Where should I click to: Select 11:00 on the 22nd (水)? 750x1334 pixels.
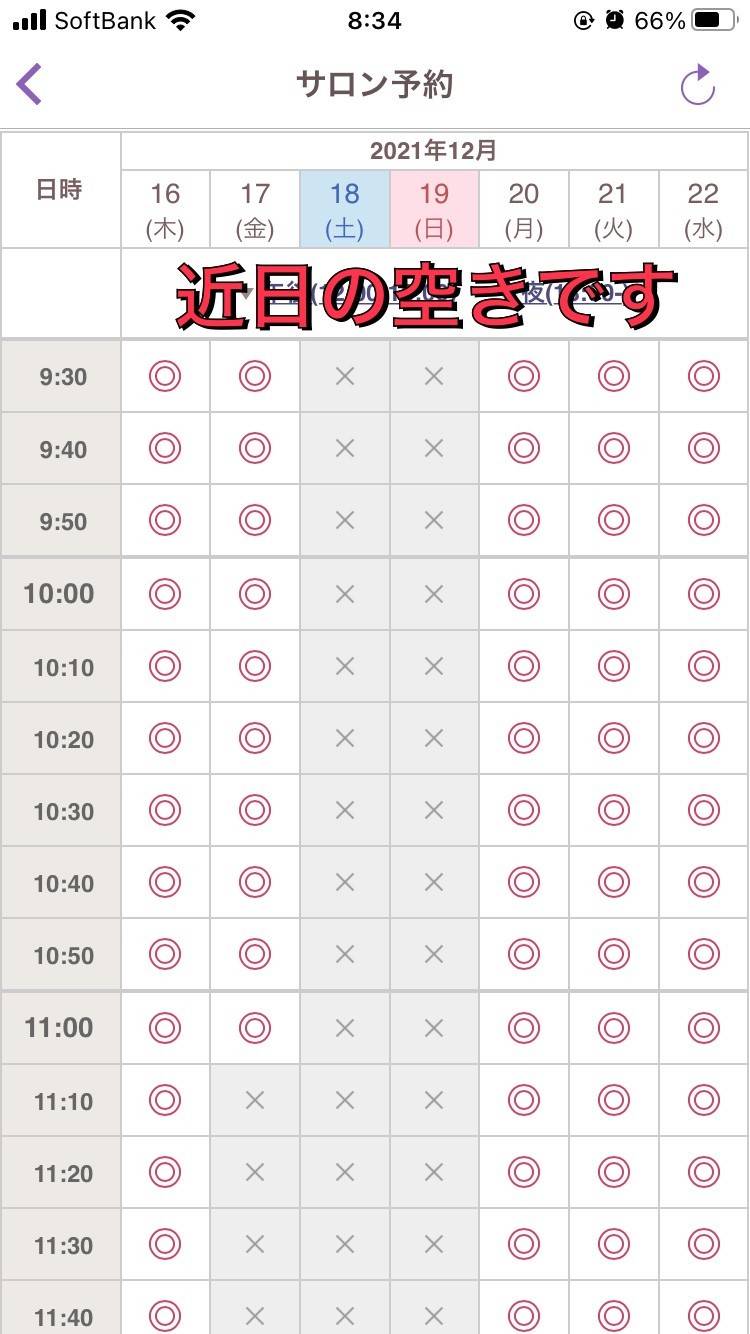tap(703, 1027)
